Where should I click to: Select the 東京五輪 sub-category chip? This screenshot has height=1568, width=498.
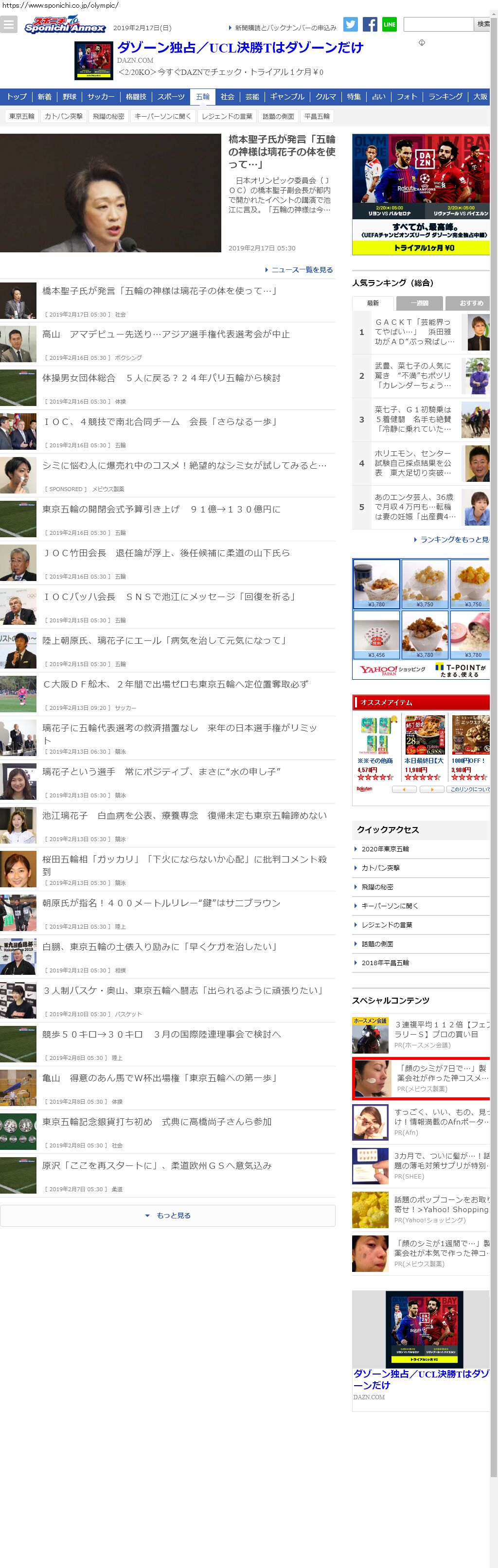pos(22,116)
